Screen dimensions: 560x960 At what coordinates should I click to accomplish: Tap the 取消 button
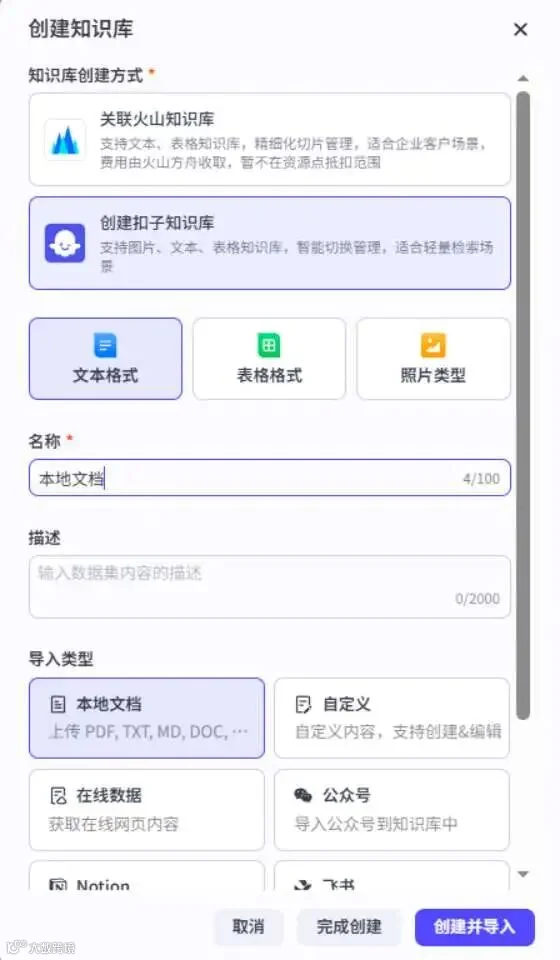tap(248, 927)
